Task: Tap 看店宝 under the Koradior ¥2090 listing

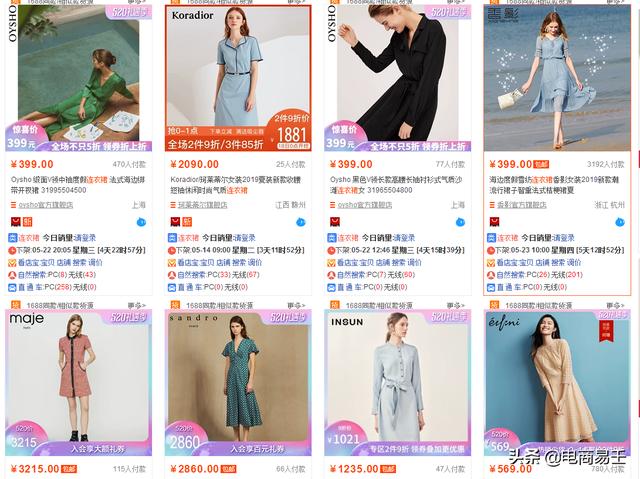Action: 190,262
